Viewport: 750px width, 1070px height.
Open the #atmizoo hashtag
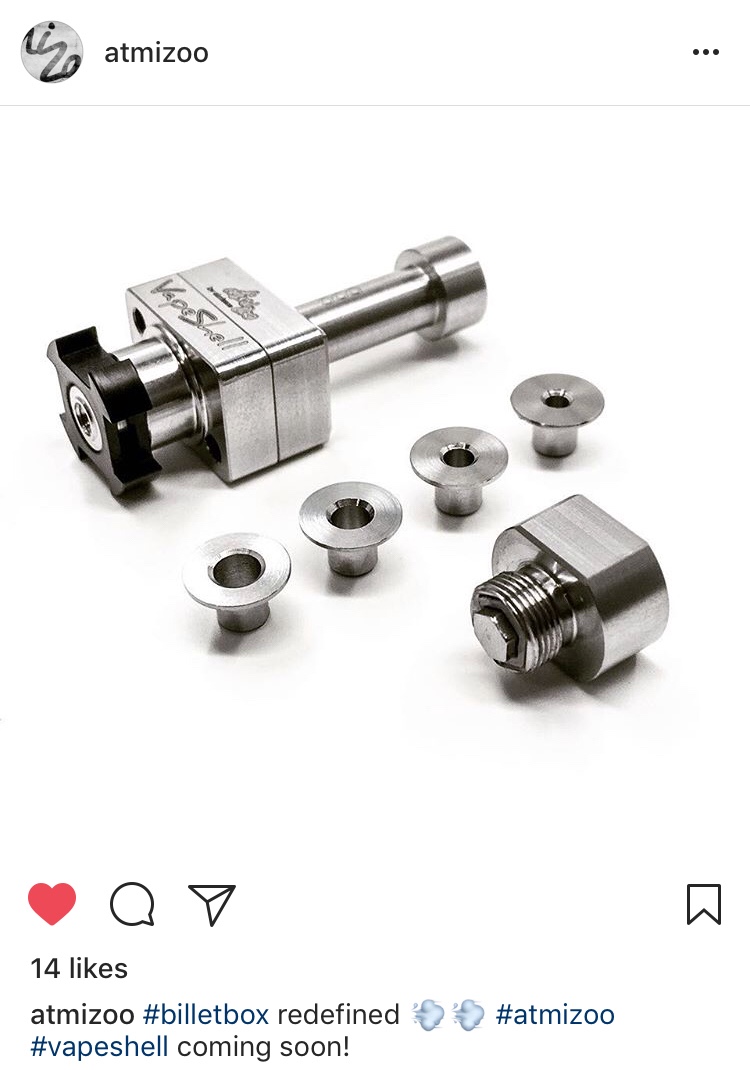pos(555,1015)
